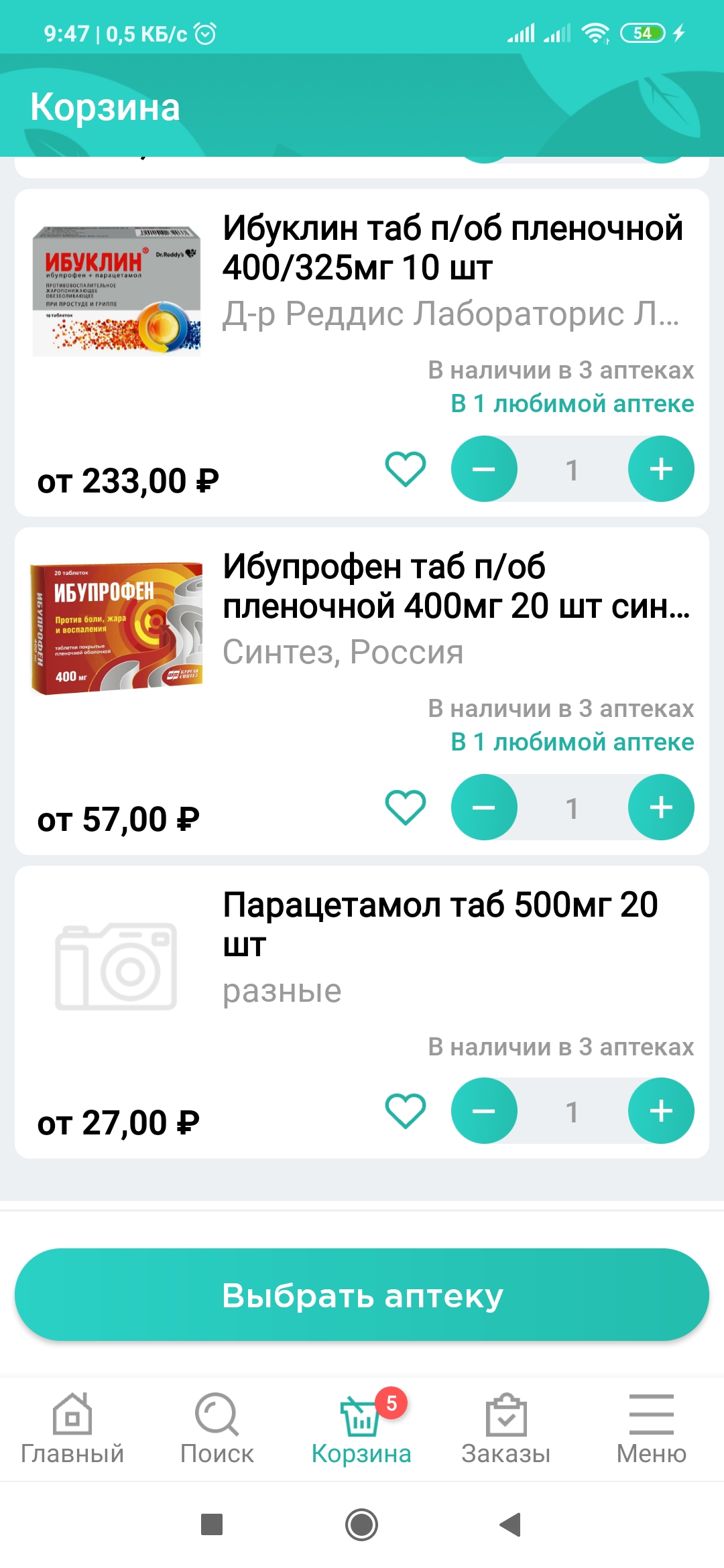Add one more Ибупрофен with the plus button

(661, 807)
